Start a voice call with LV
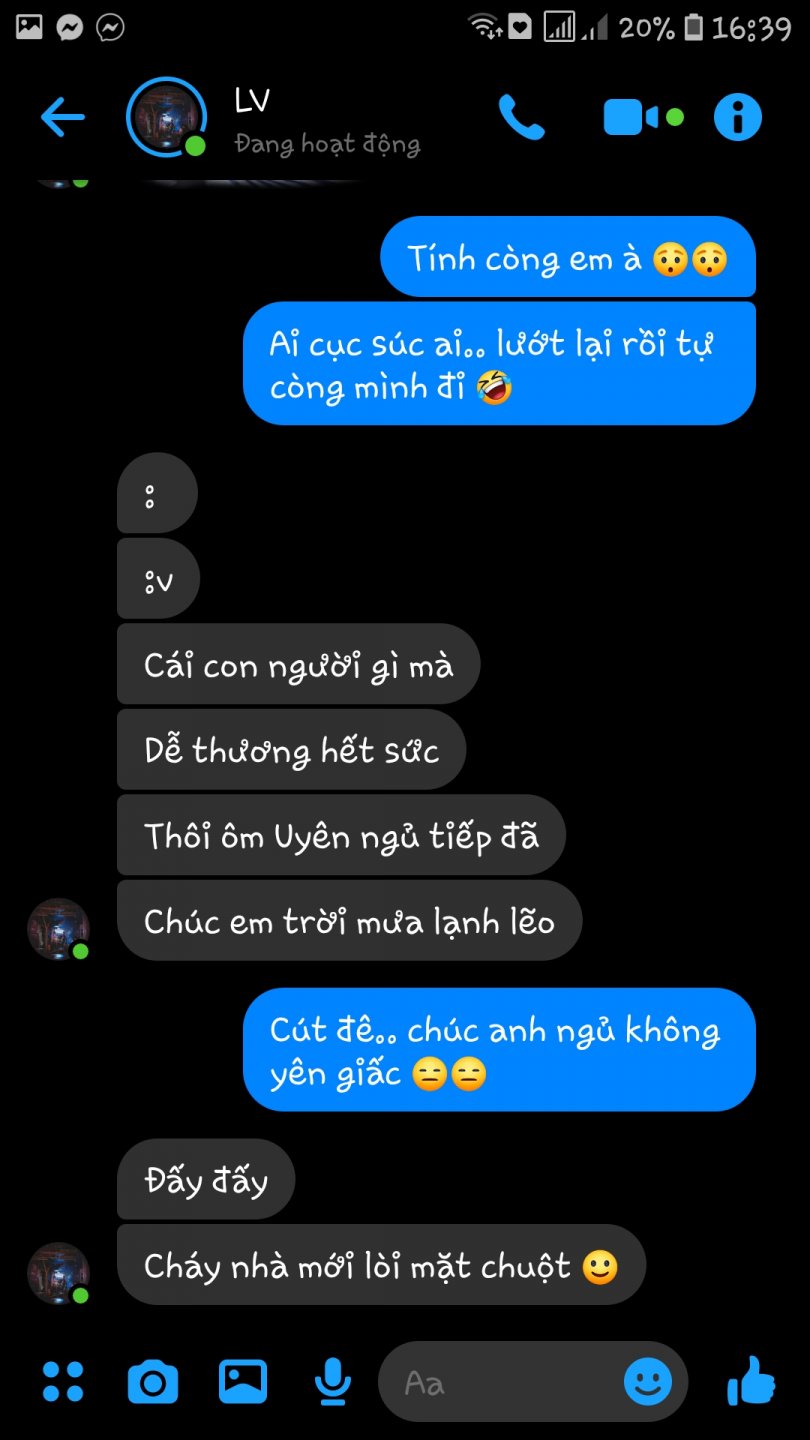Viewport: 810px width, 1440px height. (521, 118)
